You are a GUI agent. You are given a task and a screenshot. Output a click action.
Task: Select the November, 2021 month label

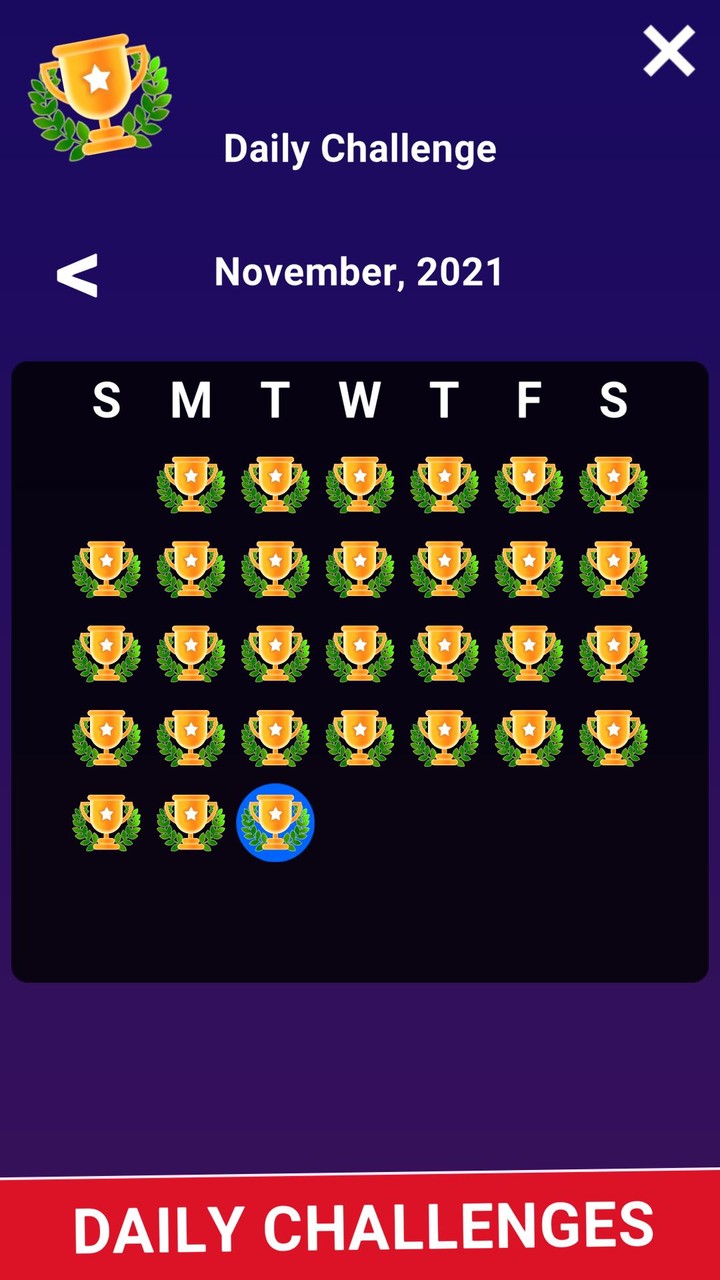[360, 272]
